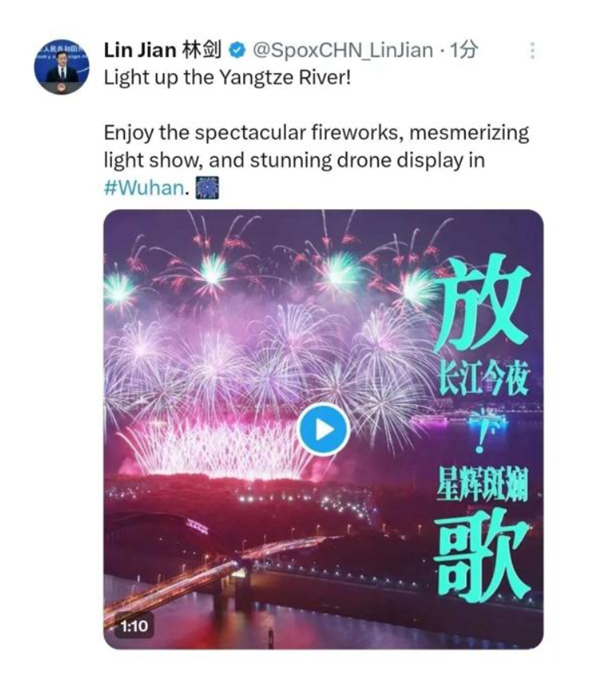This screenshot has height=687, width=600.
Task: Open the post's overflow menu
Action: [x=533, y=50]
